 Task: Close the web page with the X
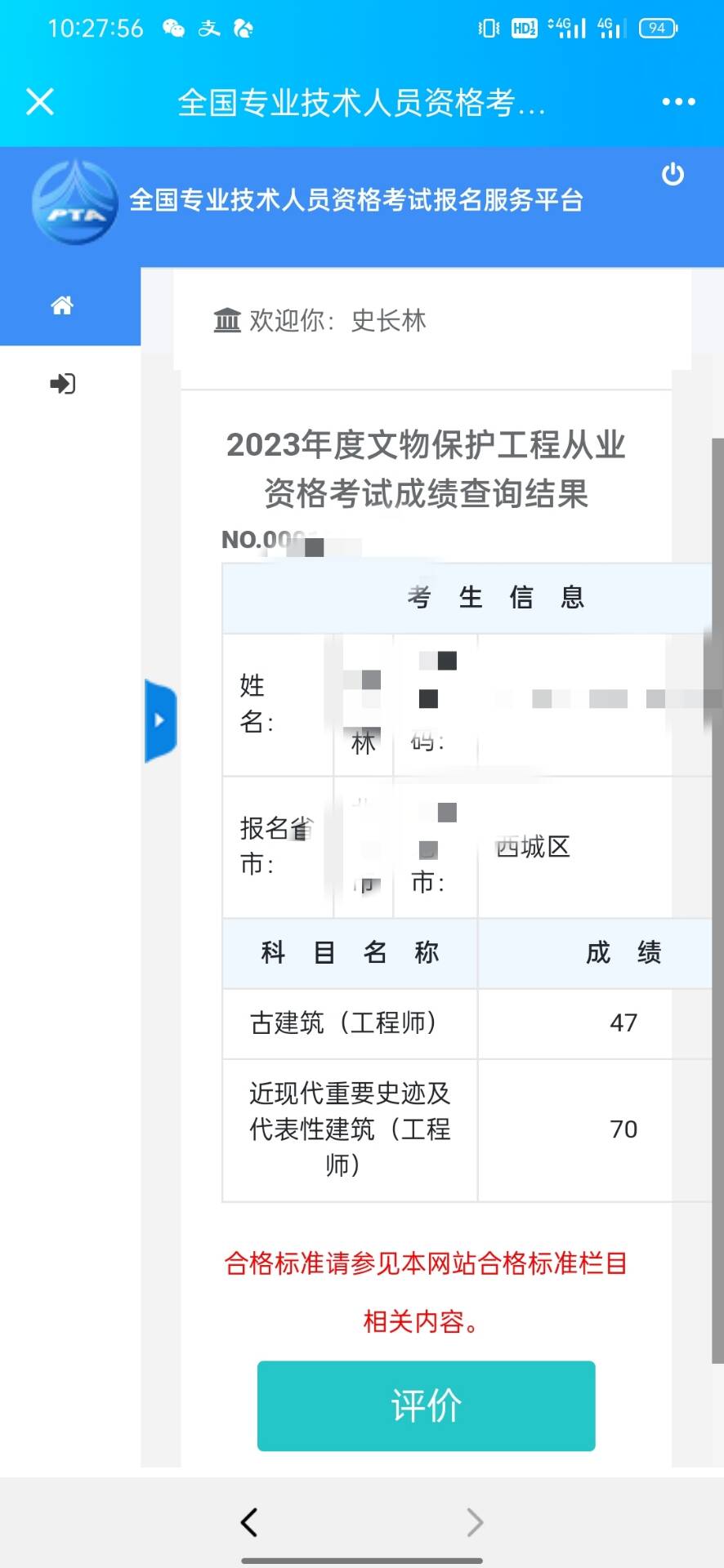(x=40, y=102)
